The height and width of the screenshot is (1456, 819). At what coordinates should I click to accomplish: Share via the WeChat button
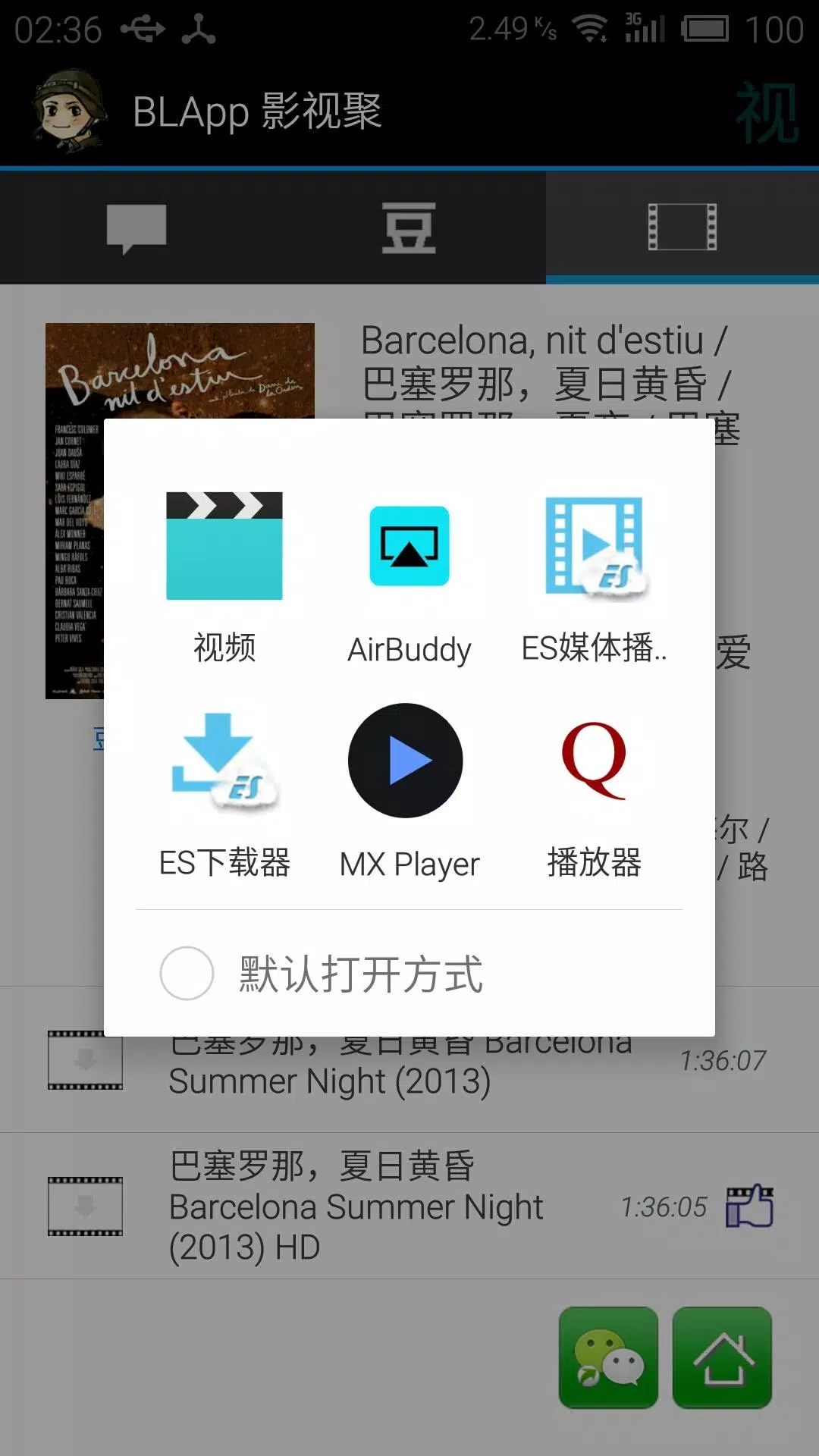point(608,1357)
